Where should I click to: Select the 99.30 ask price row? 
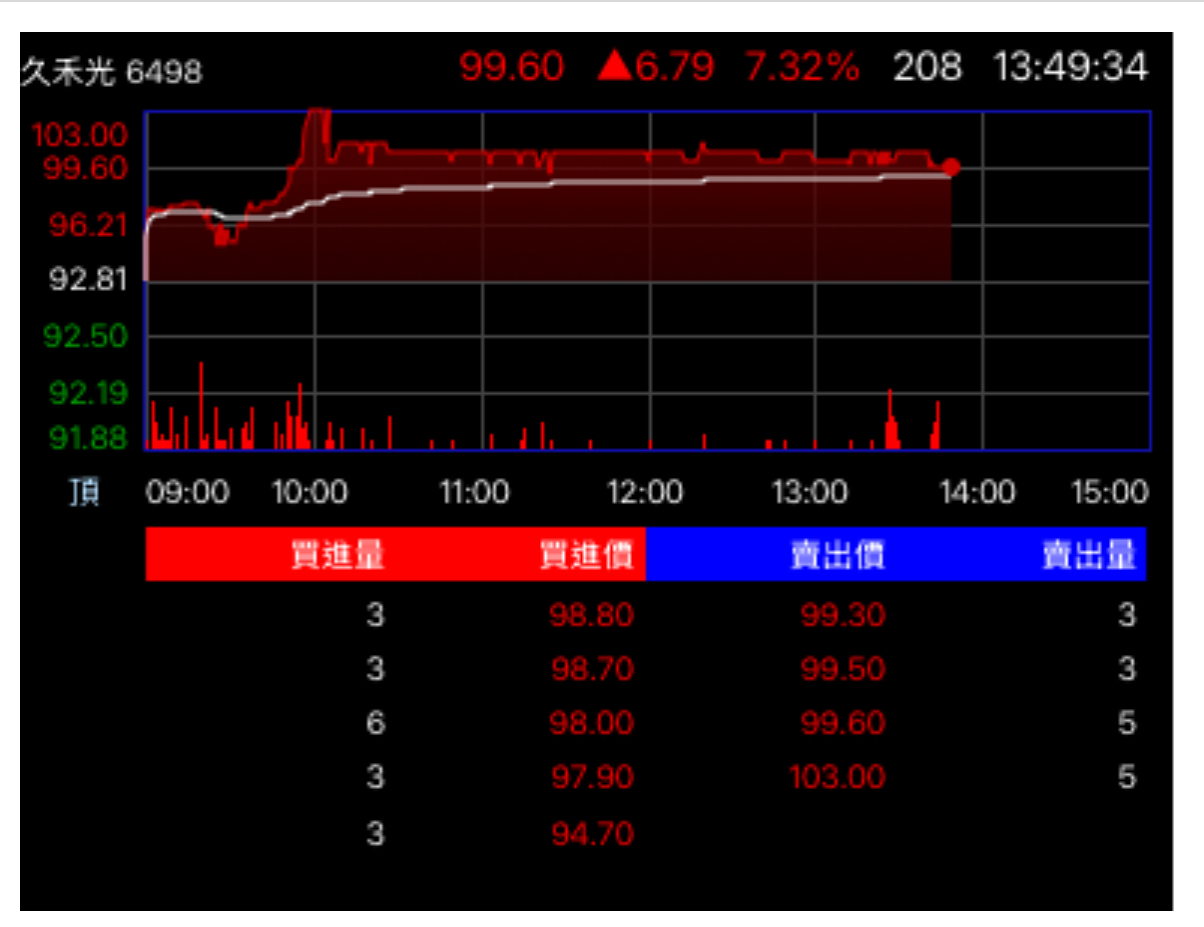[x=842, y=615]
